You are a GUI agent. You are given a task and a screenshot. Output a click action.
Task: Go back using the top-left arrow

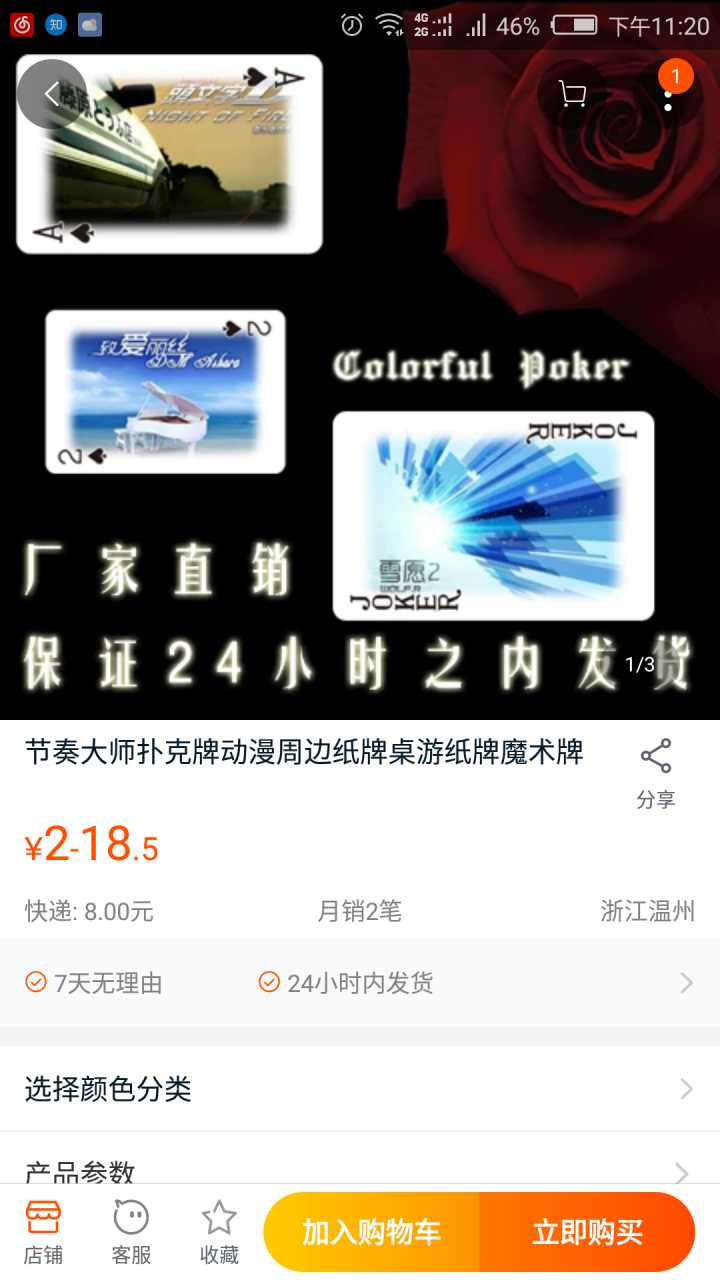[x=51, y=94]
